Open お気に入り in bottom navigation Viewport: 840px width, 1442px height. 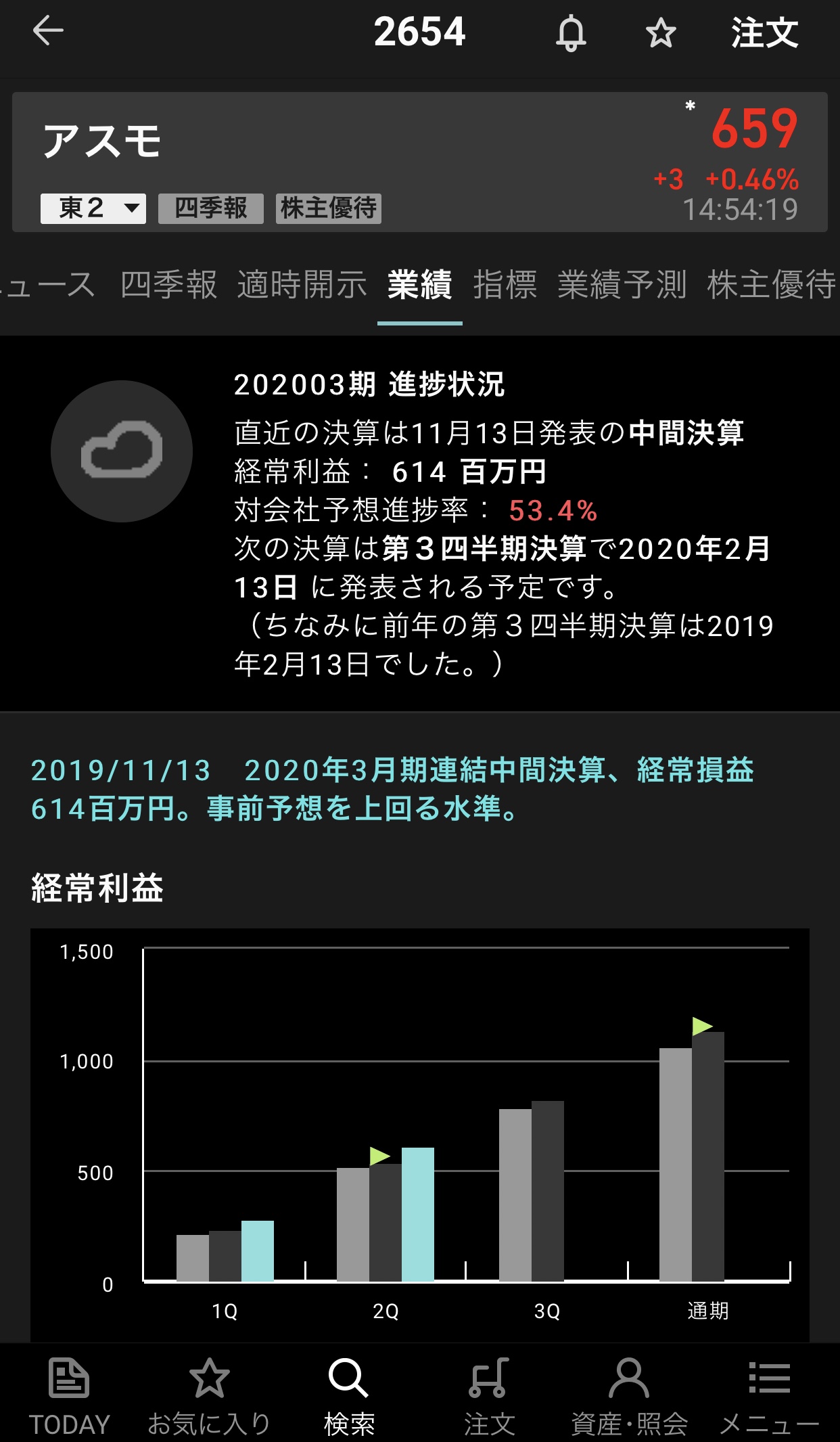pos(209,1397)
